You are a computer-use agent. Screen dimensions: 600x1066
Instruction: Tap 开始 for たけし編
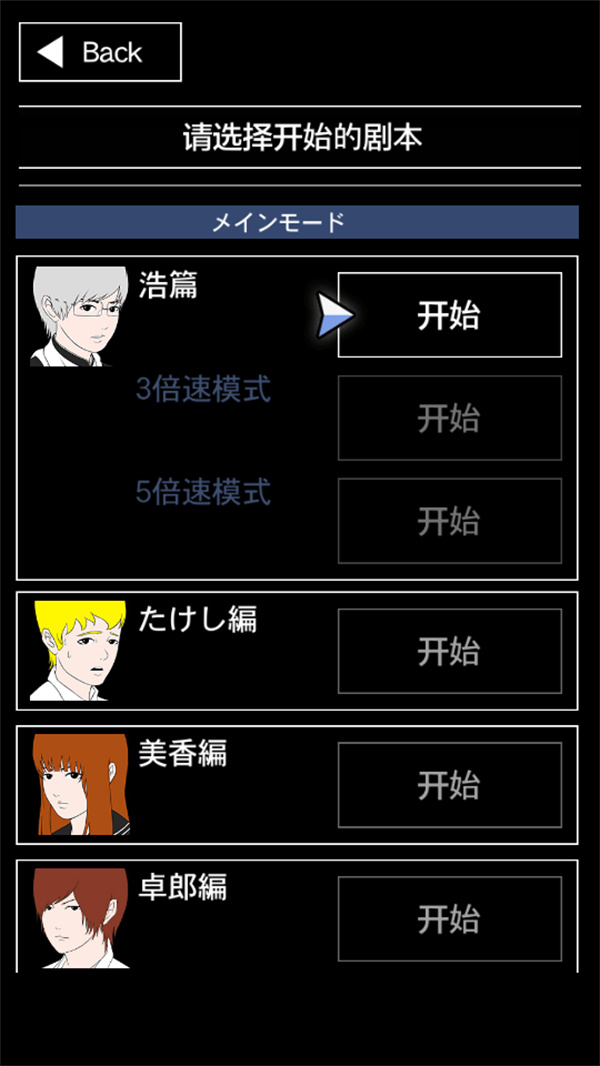coord(449,651)
